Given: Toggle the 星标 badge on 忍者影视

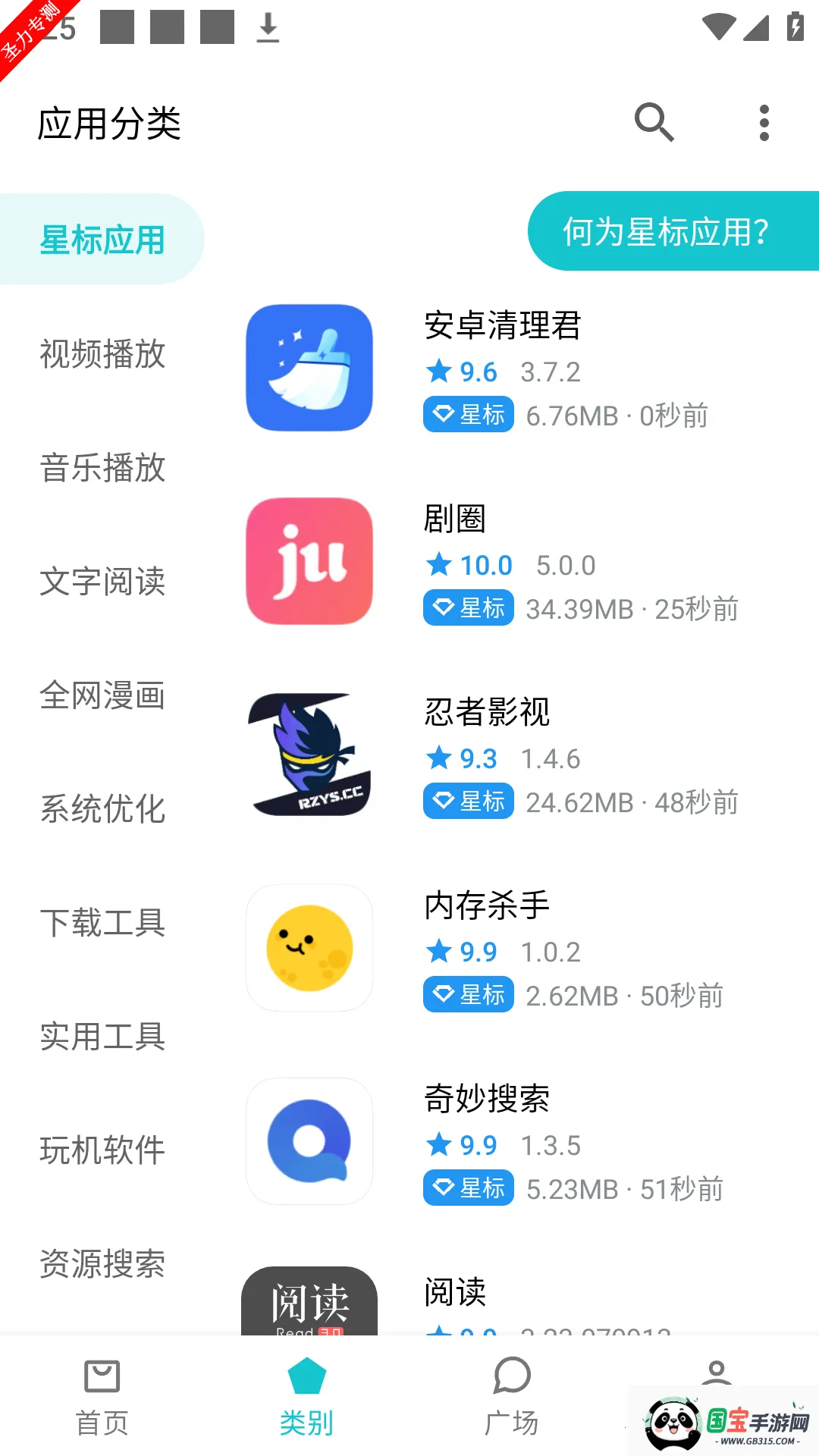Looking at the screenshot, I should tap(468, 800).
